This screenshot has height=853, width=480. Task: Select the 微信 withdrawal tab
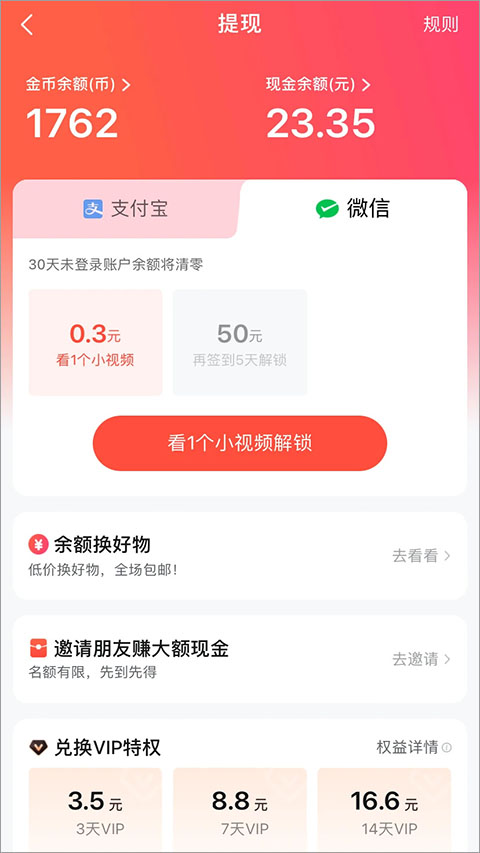tap(353, 209)
